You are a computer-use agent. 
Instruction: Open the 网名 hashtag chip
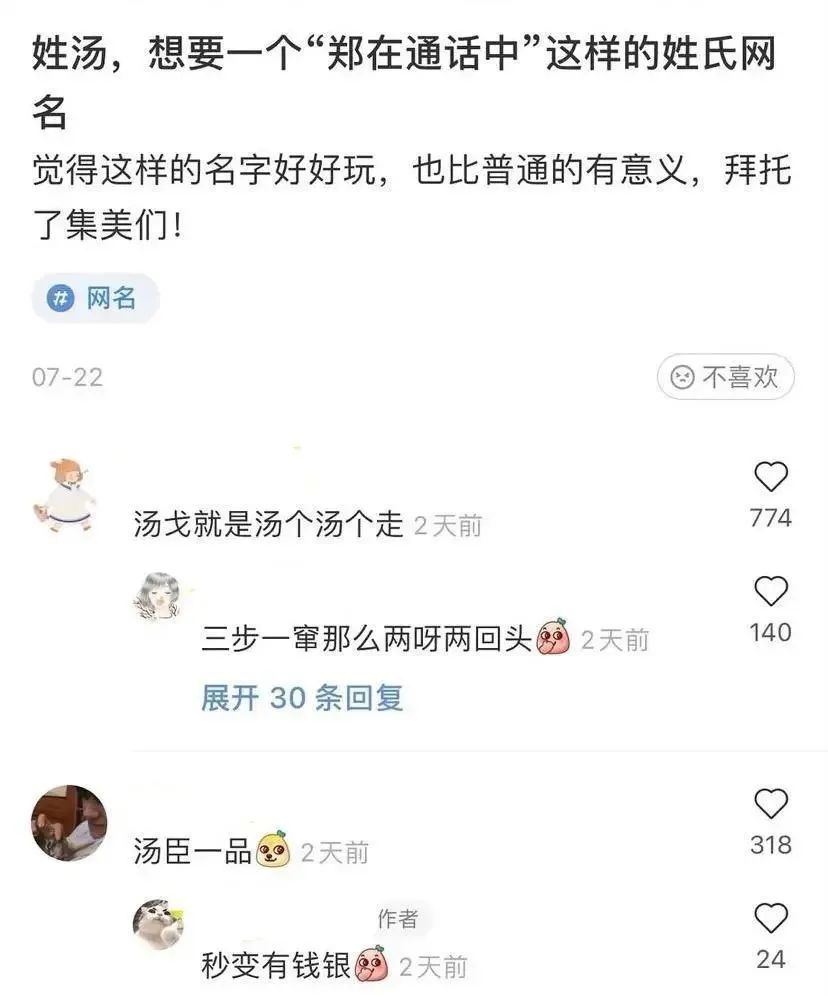coord(95,298)
